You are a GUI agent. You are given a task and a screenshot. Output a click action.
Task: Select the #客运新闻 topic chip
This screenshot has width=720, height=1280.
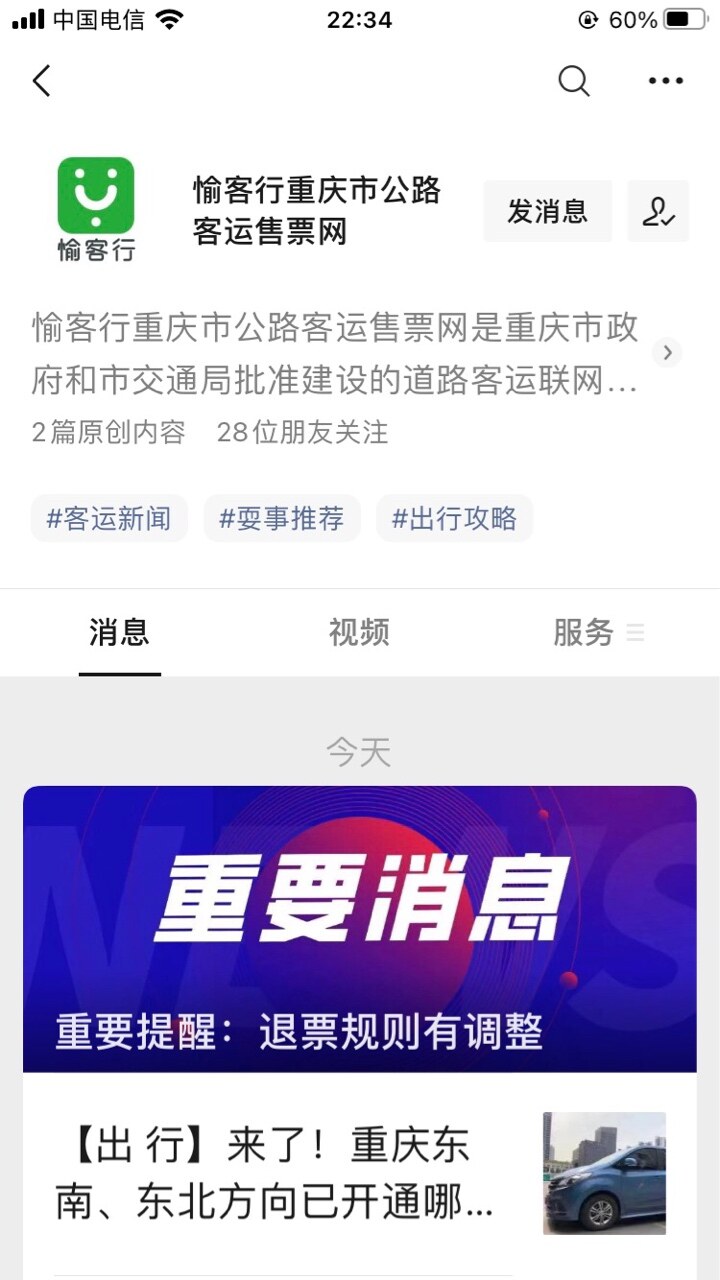(x=109, y=518)
